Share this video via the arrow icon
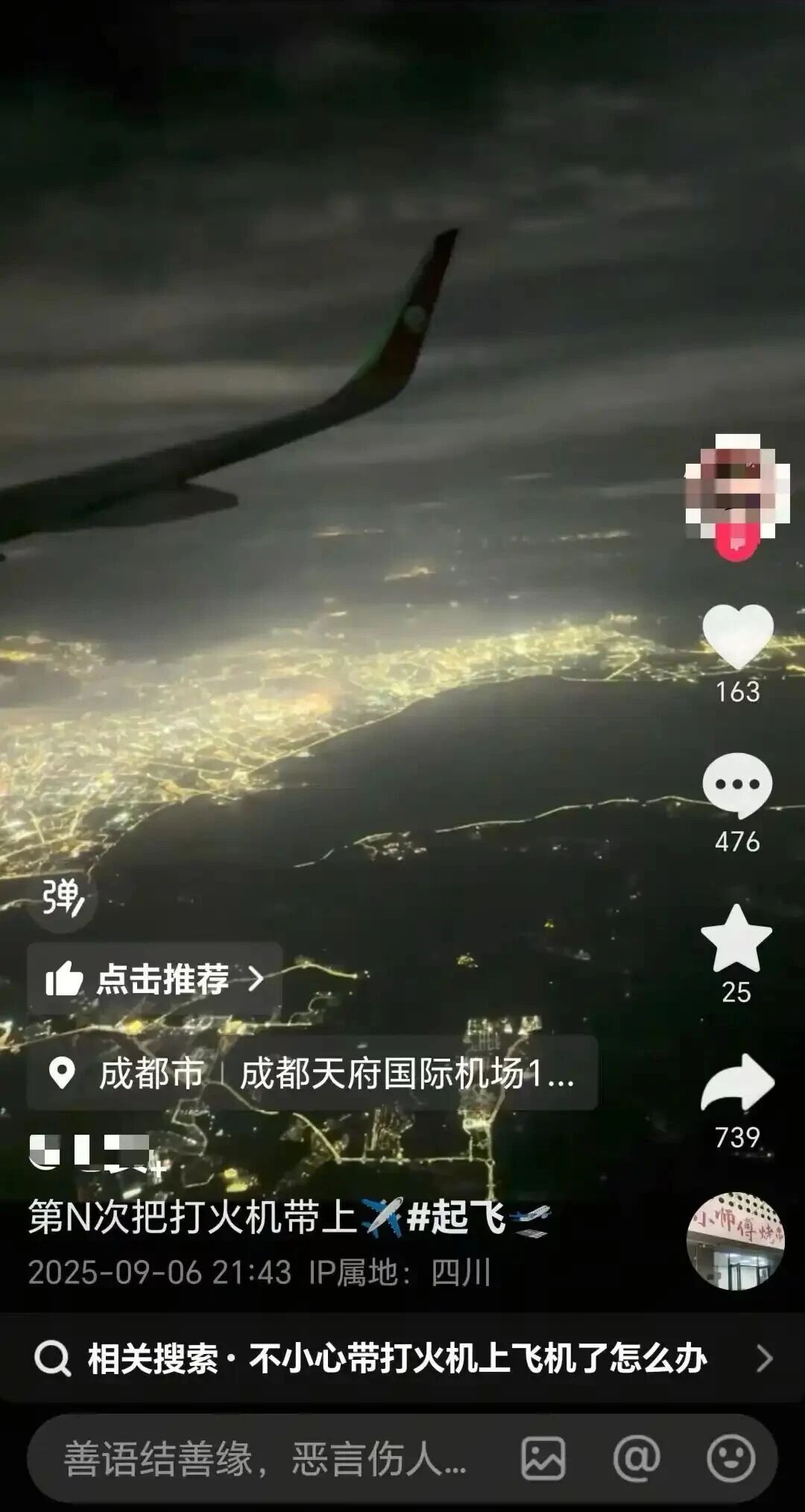Screen dimensions: 805x1512 point(737,1083)
